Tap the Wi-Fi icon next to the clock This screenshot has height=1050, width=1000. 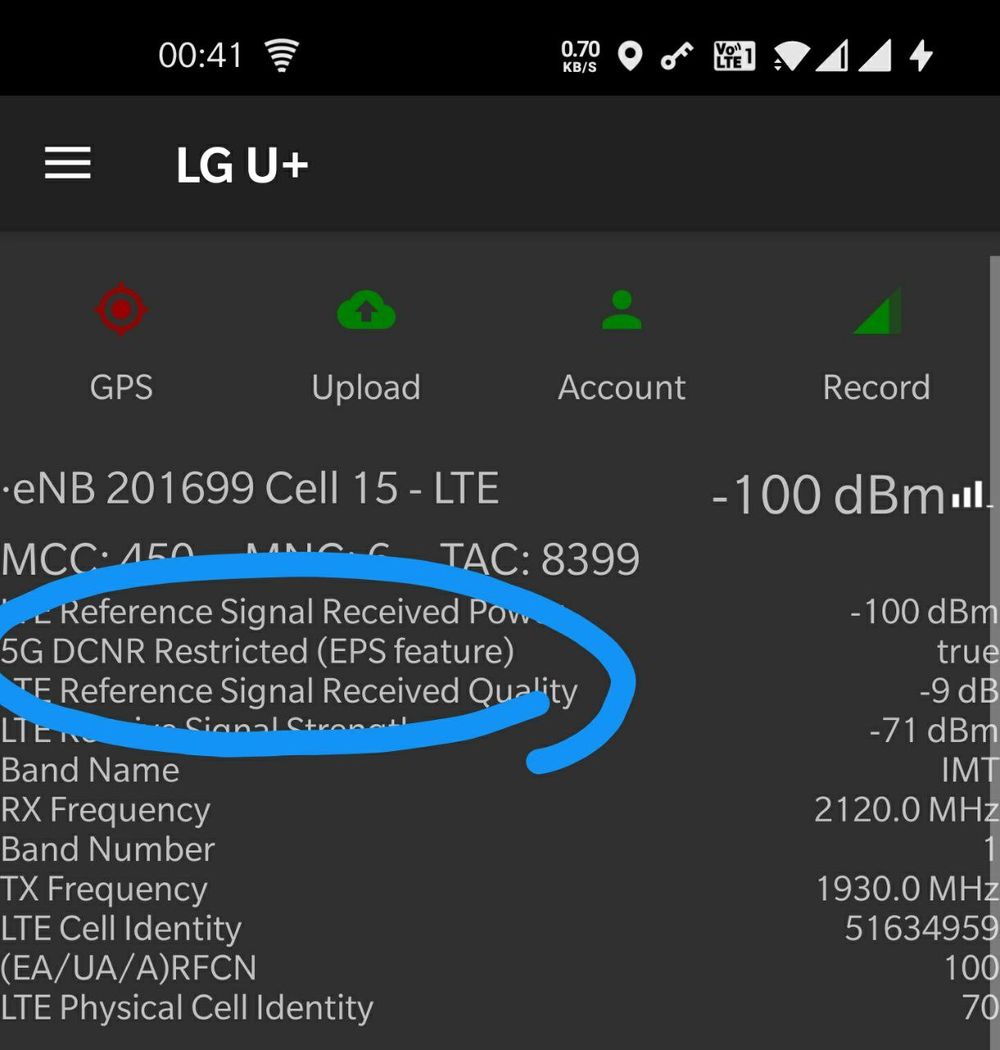click(x=283, y=55)
